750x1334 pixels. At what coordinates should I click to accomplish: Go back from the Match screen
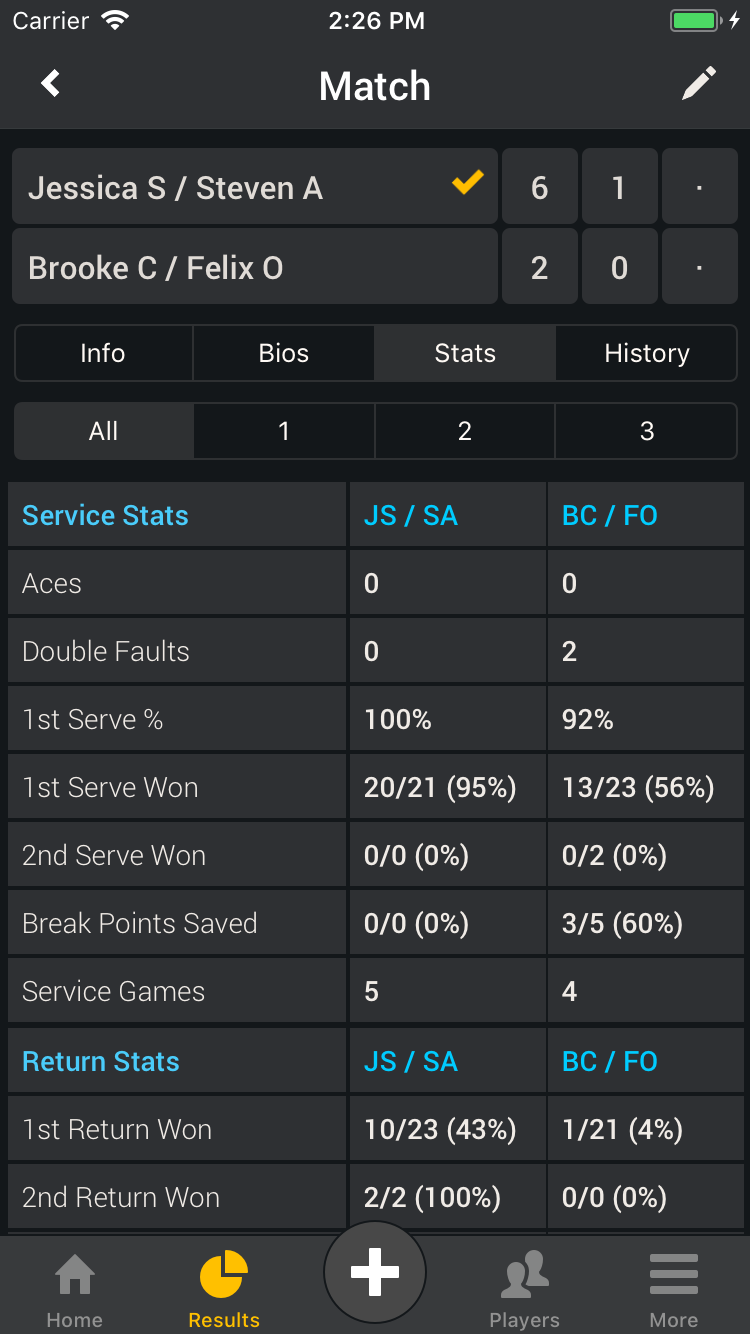[51, 84]
